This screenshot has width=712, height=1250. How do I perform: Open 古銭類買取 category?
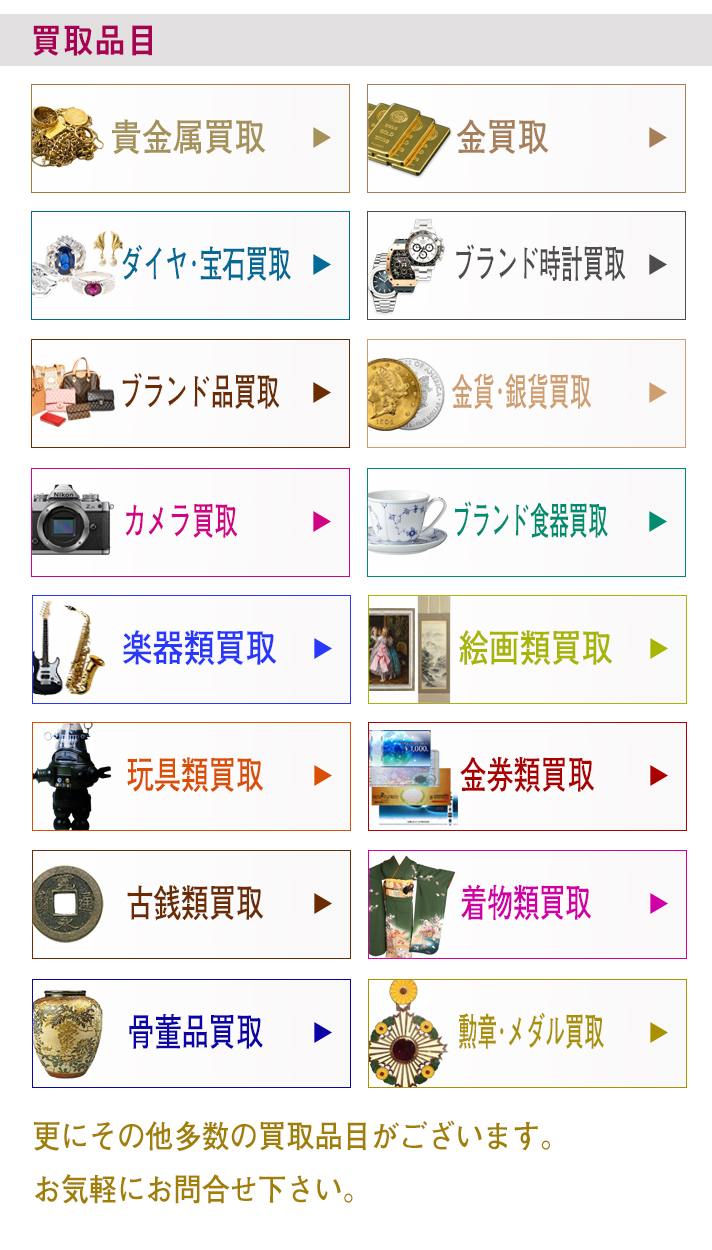(191, 904)
